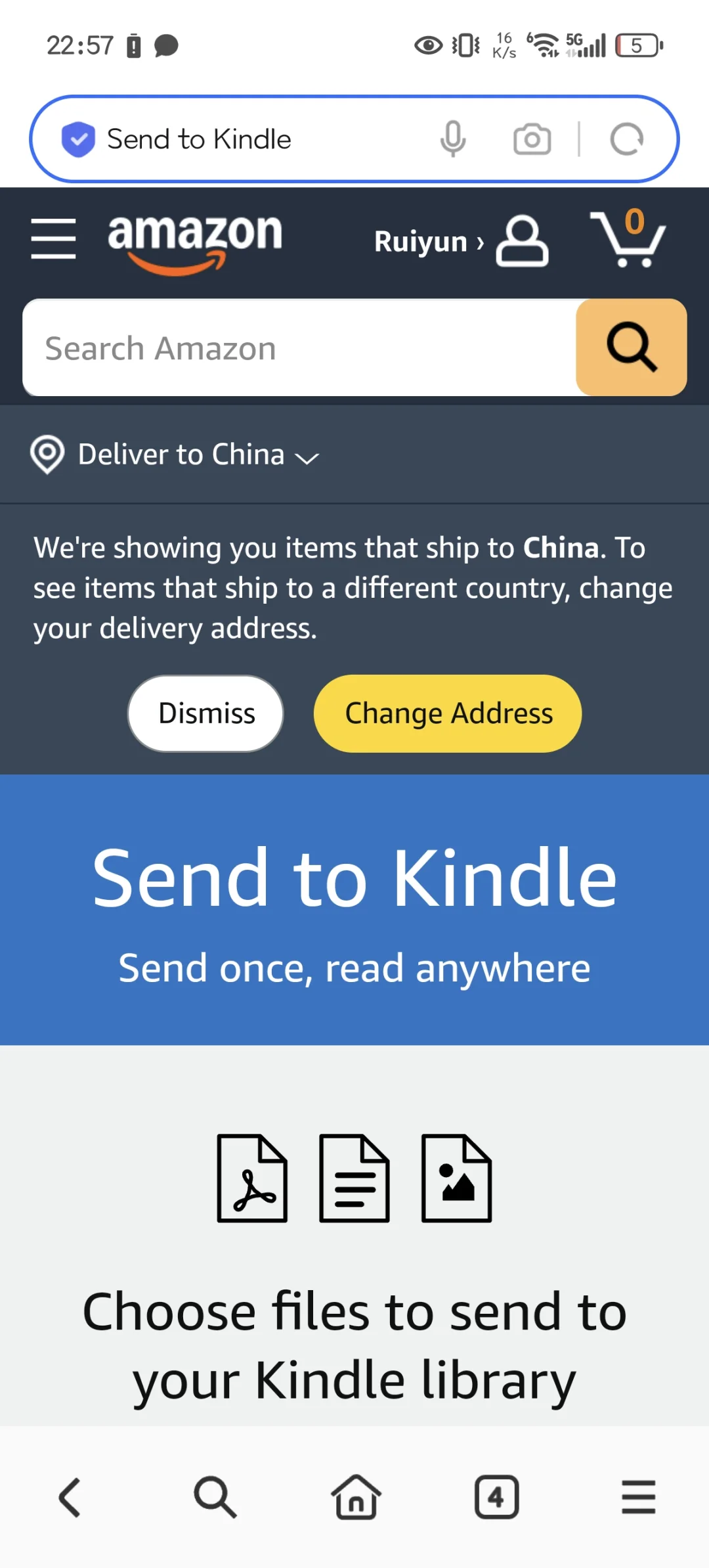Go to the Amazon home logo
This screenshot has width=709, height=1568.
pos(195,242)
